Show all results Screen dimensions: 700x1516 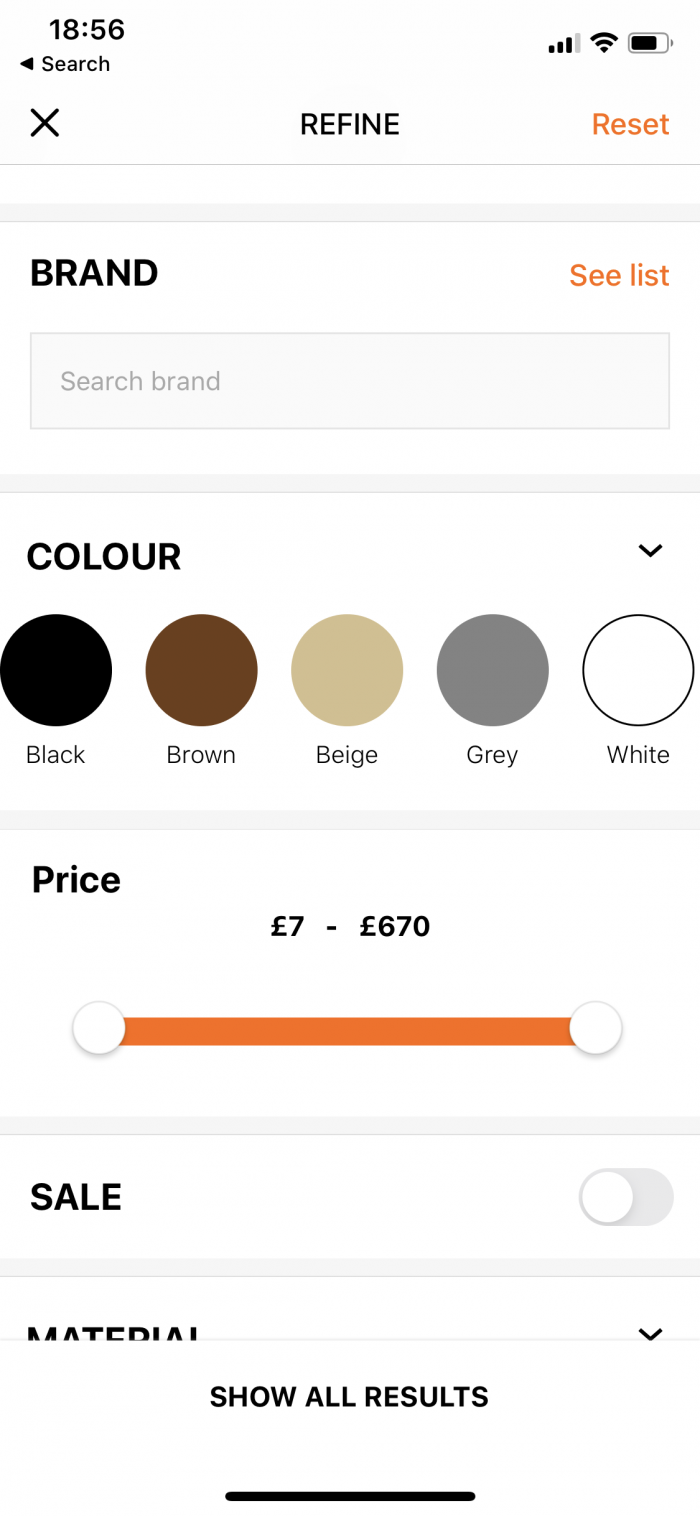[x=349, y=1397]
